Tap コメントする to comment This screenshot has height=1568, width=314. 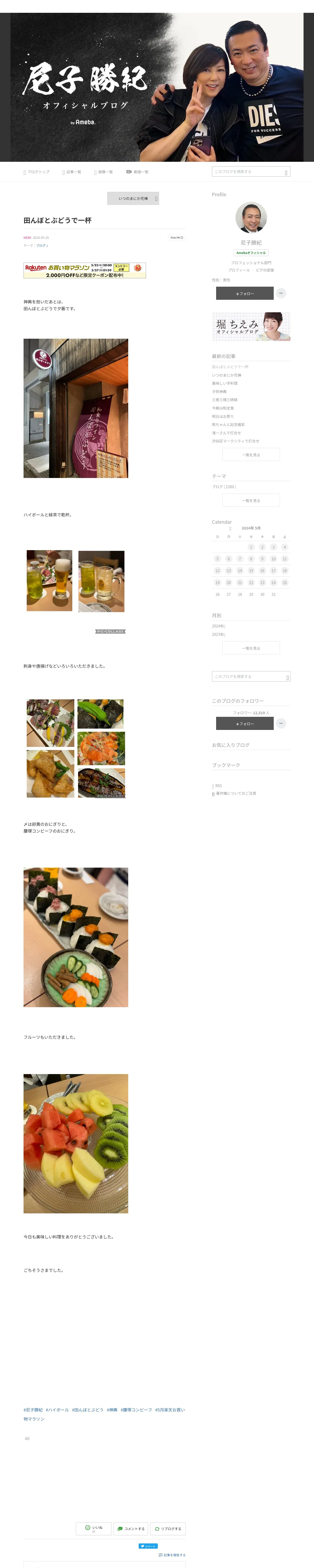click(x=131, y=1529)
